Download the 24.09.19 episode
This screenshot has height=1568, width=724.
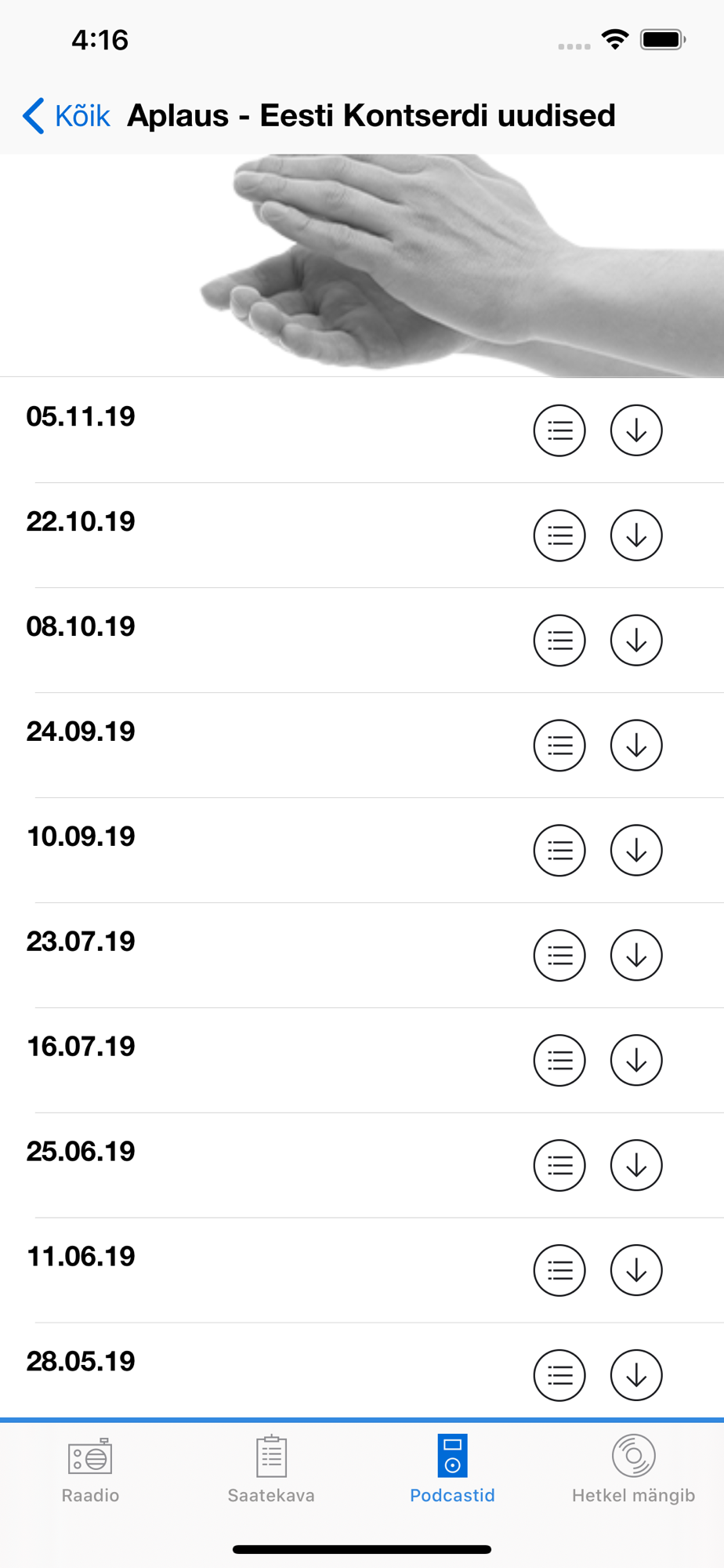636,746
